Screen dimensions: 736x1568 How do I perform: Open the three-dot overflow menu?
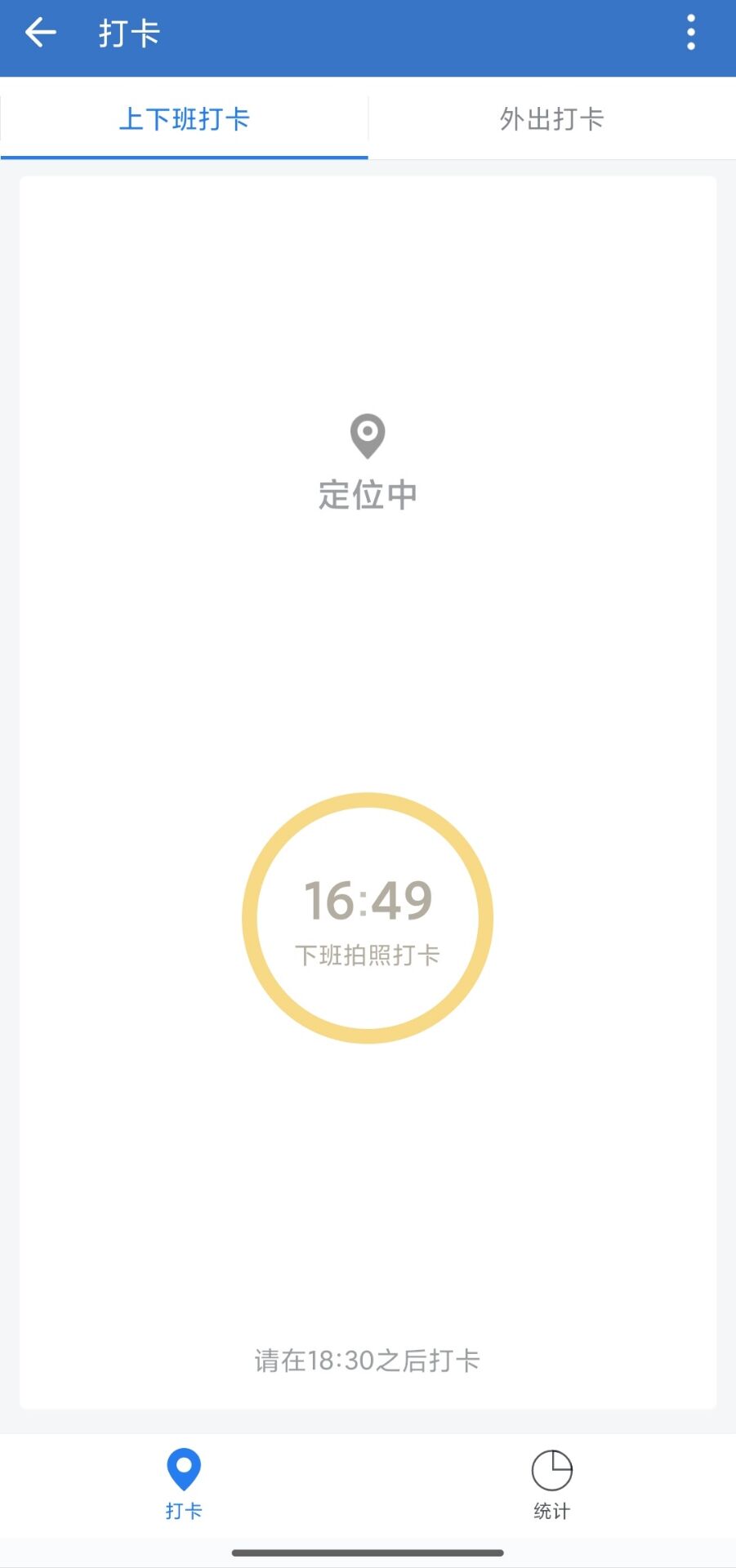tap(691, 33)
